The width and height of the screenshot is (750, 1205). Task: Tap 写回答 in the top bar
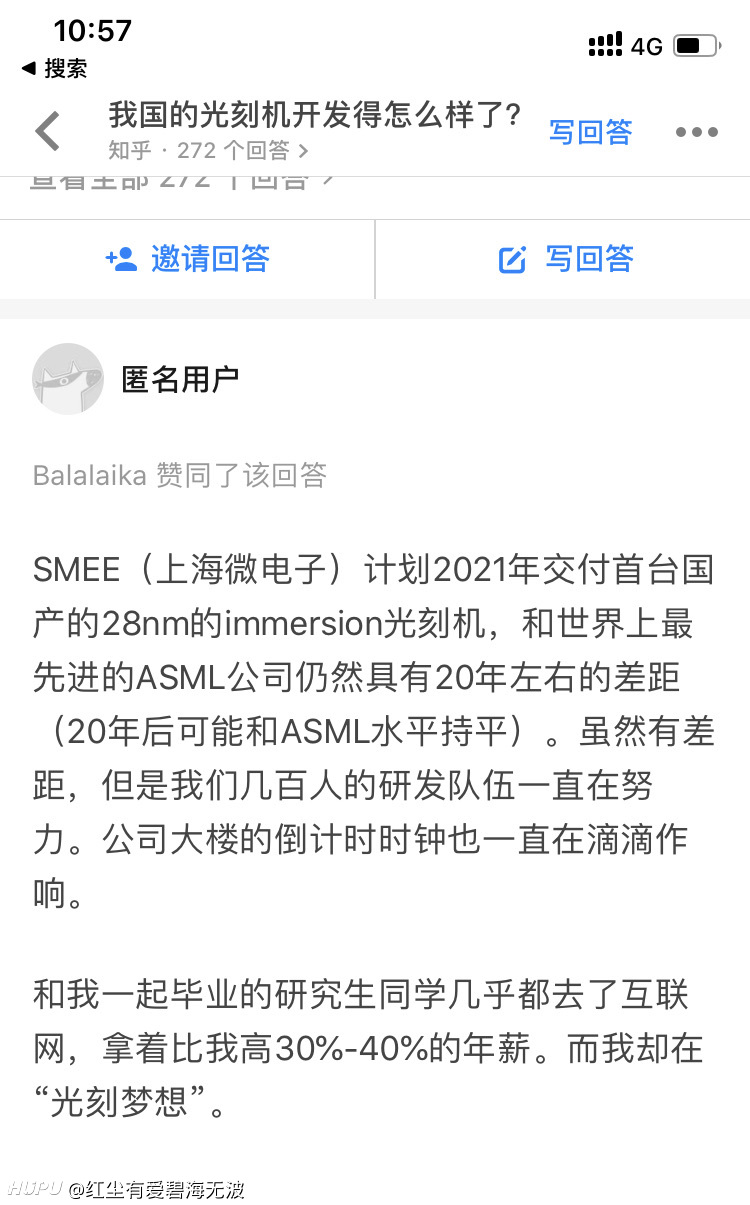tap(590, 132)
